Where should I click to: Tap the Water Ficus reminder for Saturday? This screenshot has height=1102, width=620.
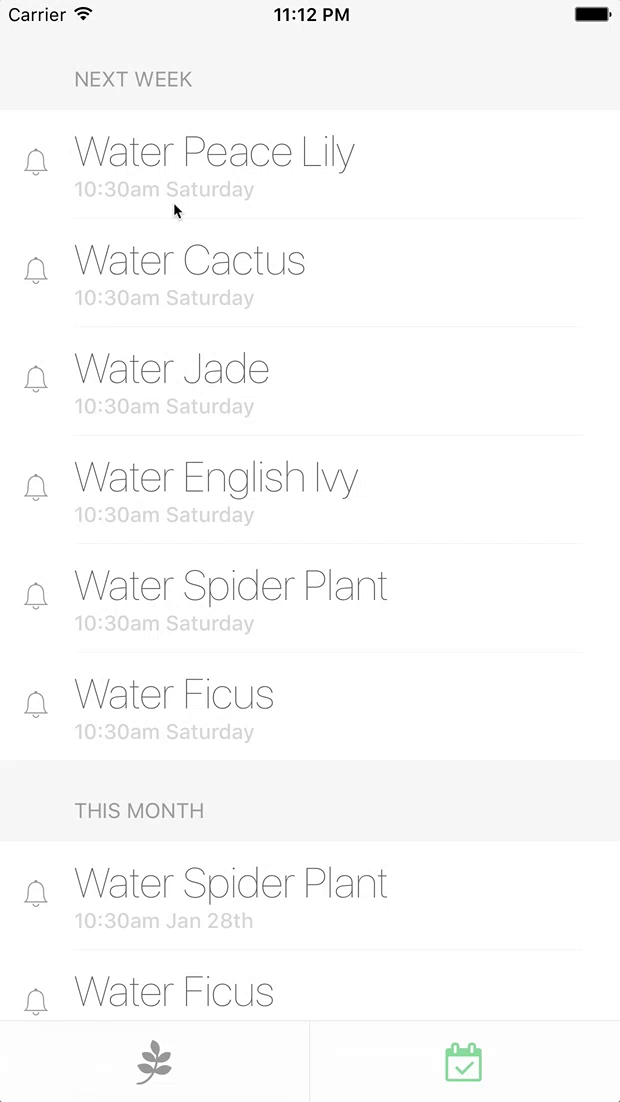click(174, 706)
